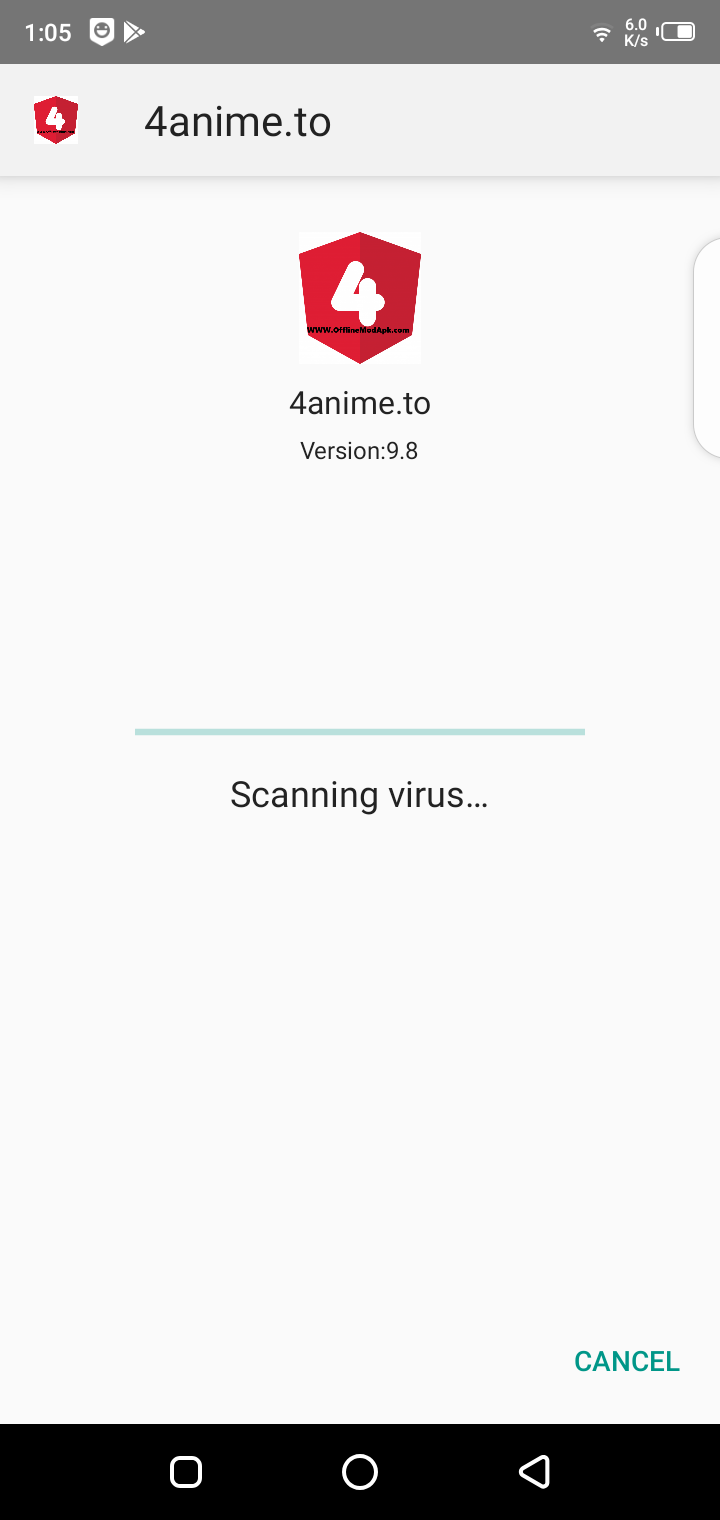Go back using the system back button
Screen dimensions: 720x1520
coord(534,1471)
